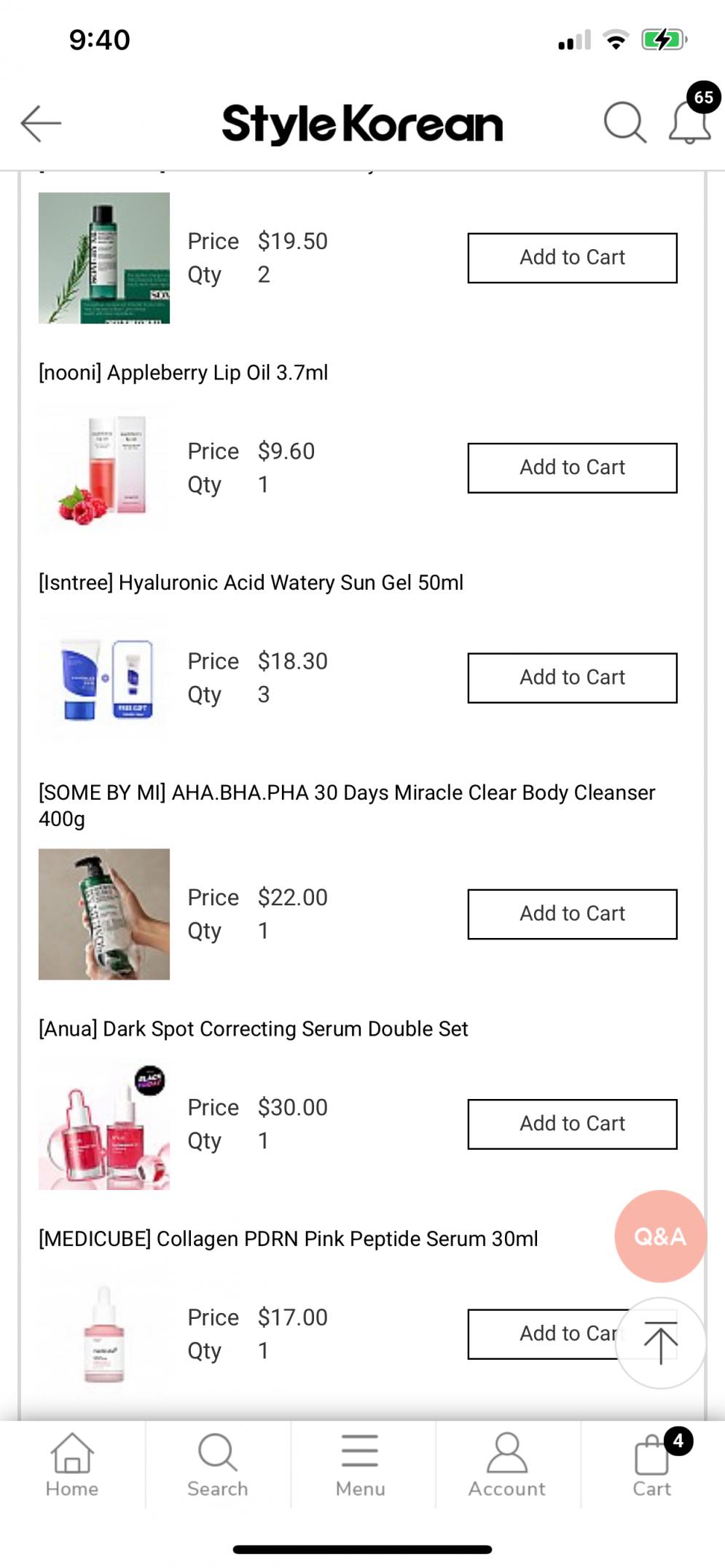725x1568 pixels.
Task: Open the Q&A floating button
Action: [660, 1236]
